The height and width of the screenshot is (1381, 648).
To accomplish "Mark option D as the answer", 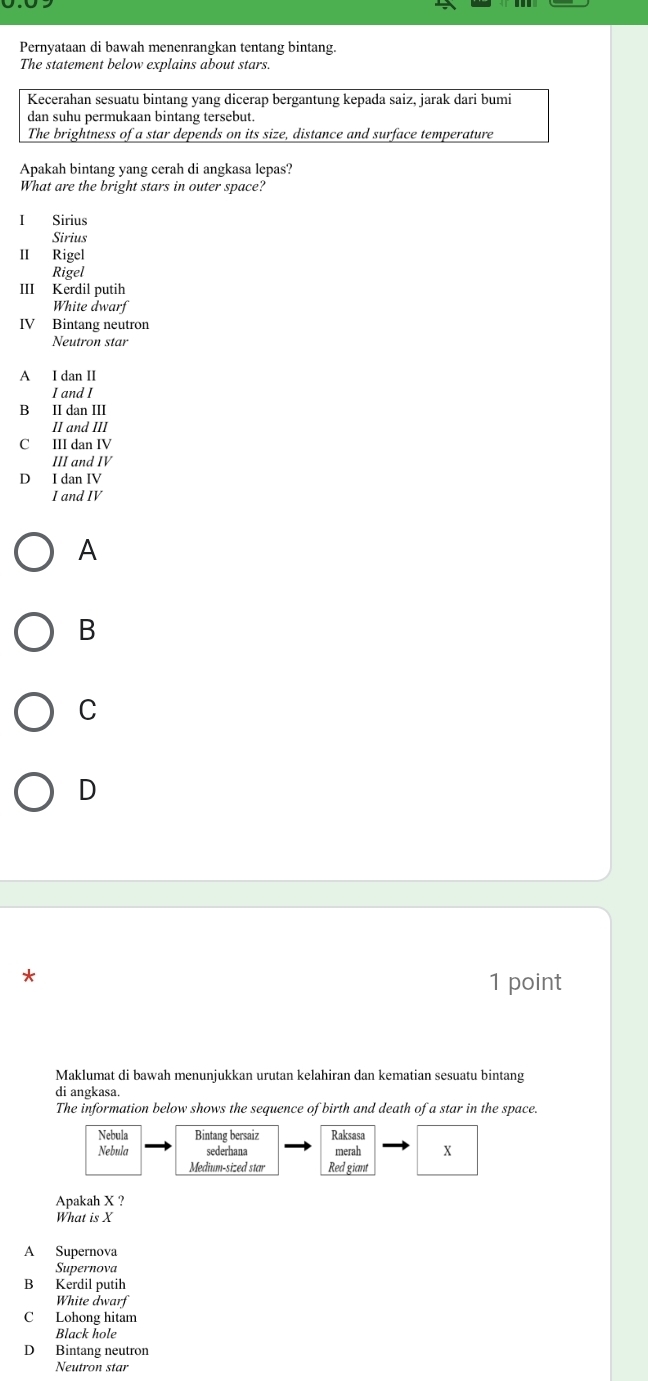I will [x=36, y=791].
